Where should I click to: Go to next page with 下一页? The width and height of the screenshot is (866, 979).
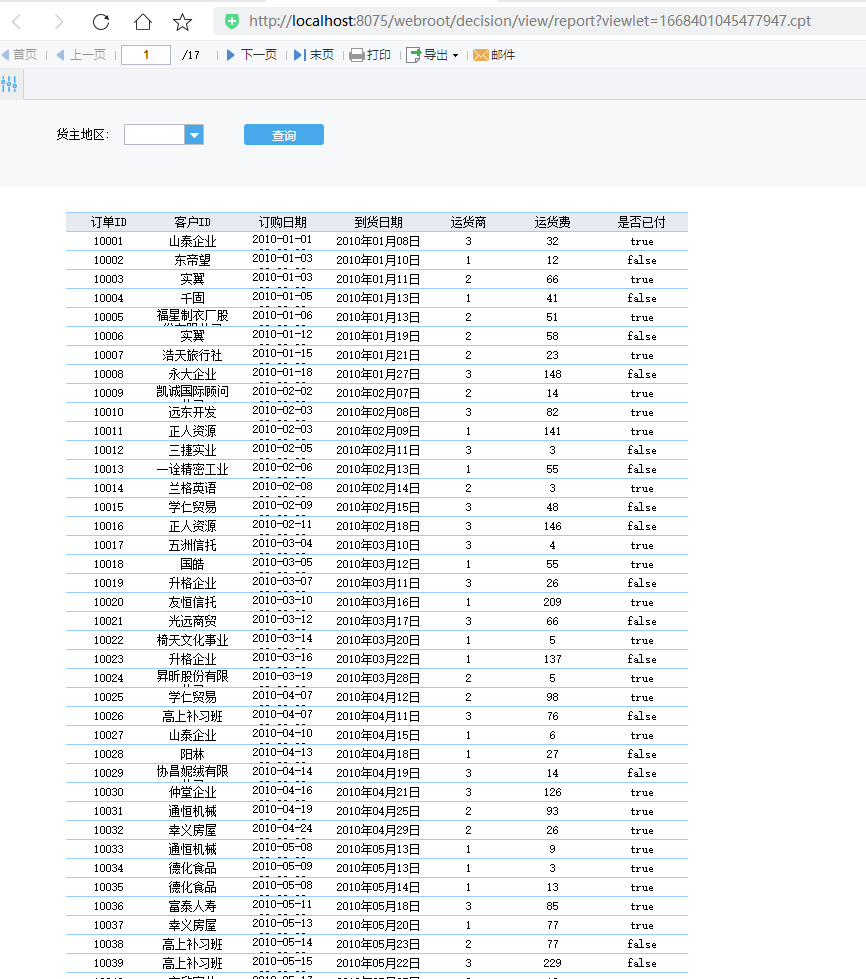coord(251,55)
